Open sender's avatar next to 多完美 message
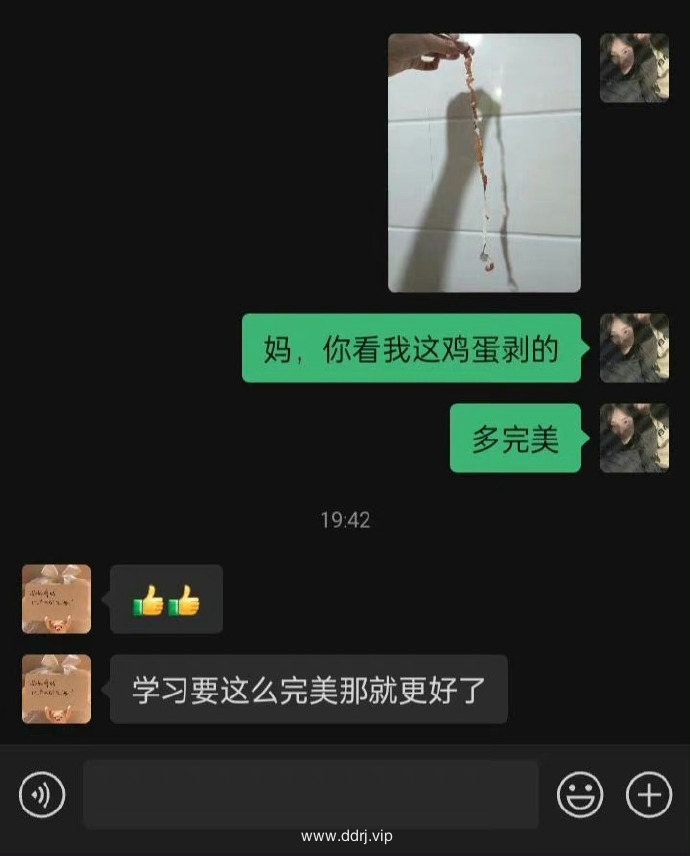This screenshot has height=856, width=690. pos(634,438)
